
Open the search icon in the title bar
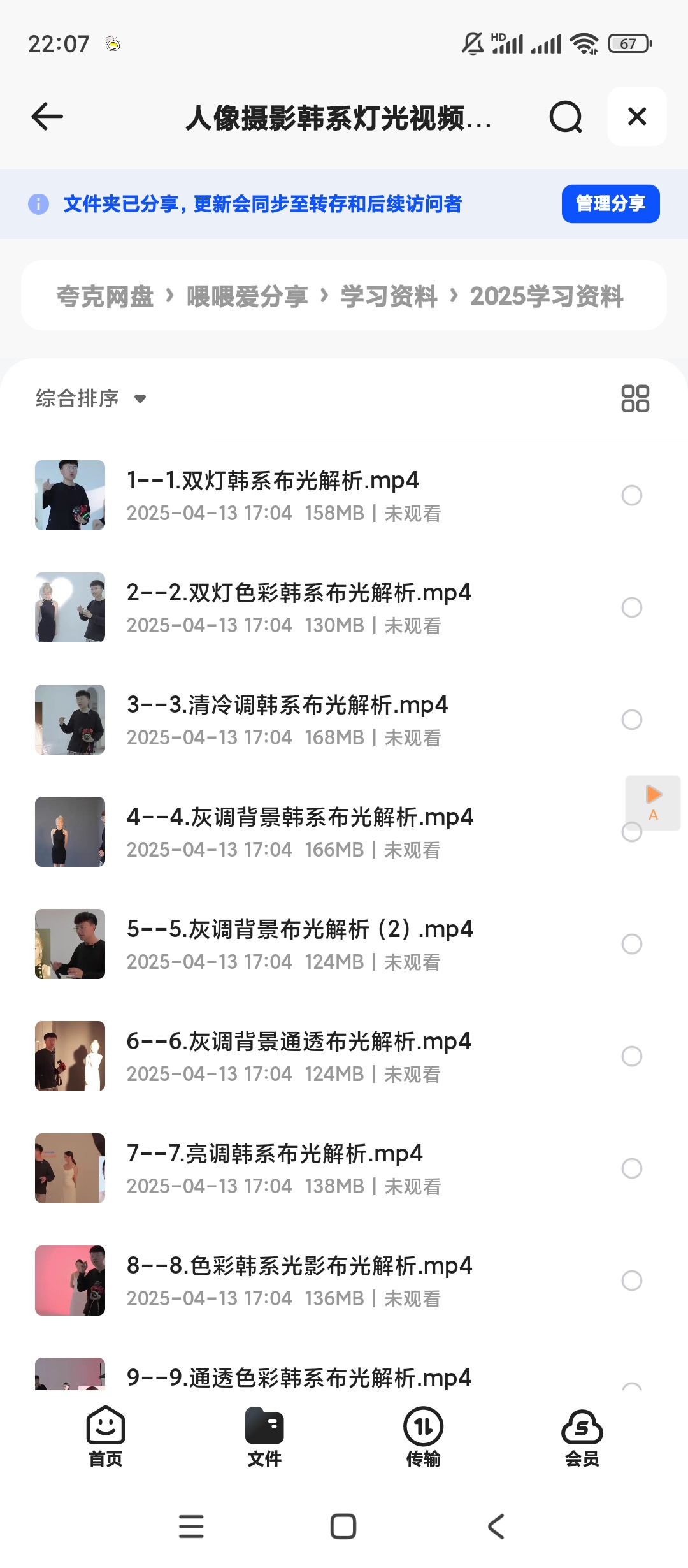(564, 117)
